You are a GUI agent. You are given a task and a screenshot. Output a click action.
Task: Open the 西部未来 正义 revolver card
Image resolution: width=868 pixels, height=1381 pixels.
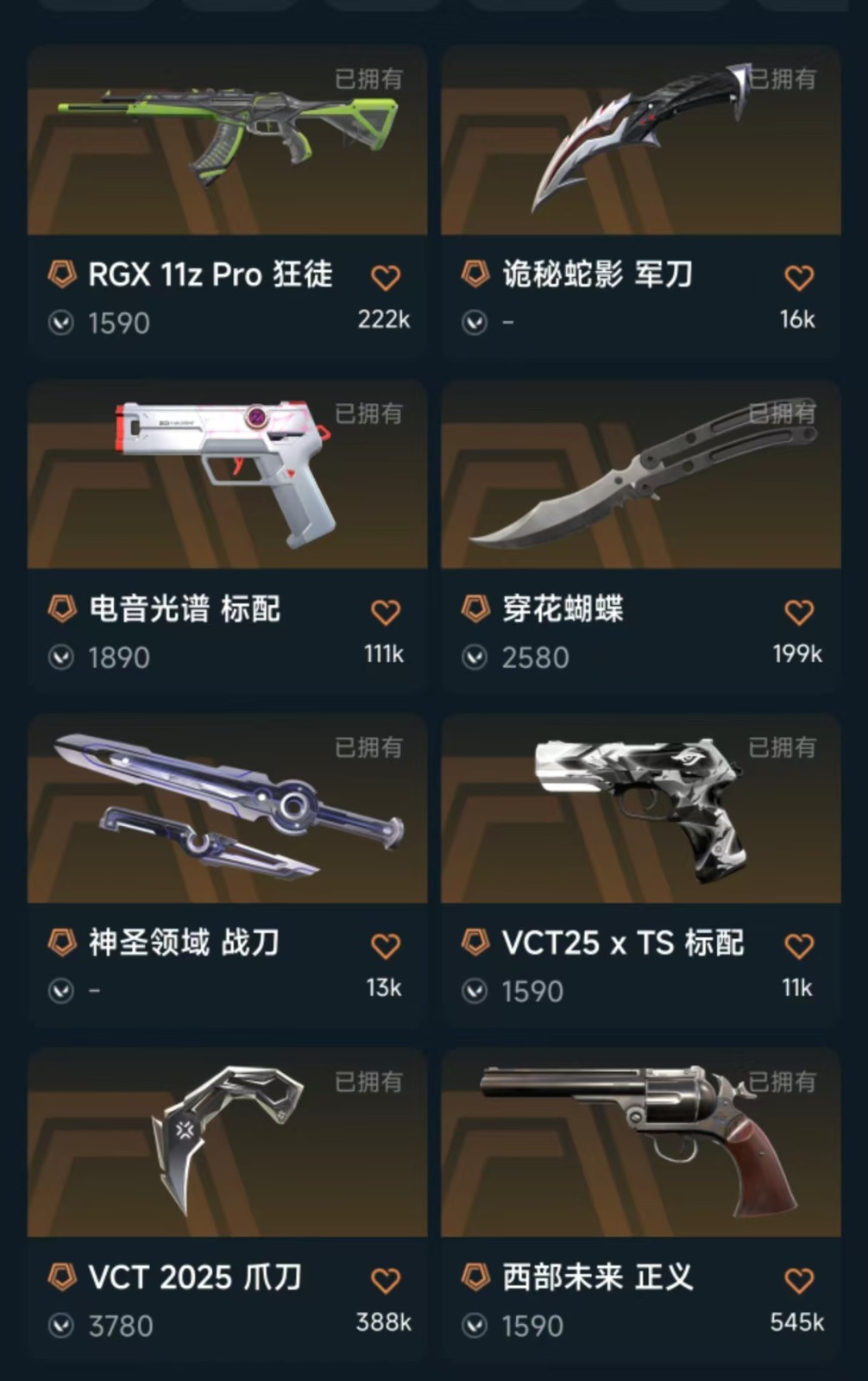[x=640, y=1145]
